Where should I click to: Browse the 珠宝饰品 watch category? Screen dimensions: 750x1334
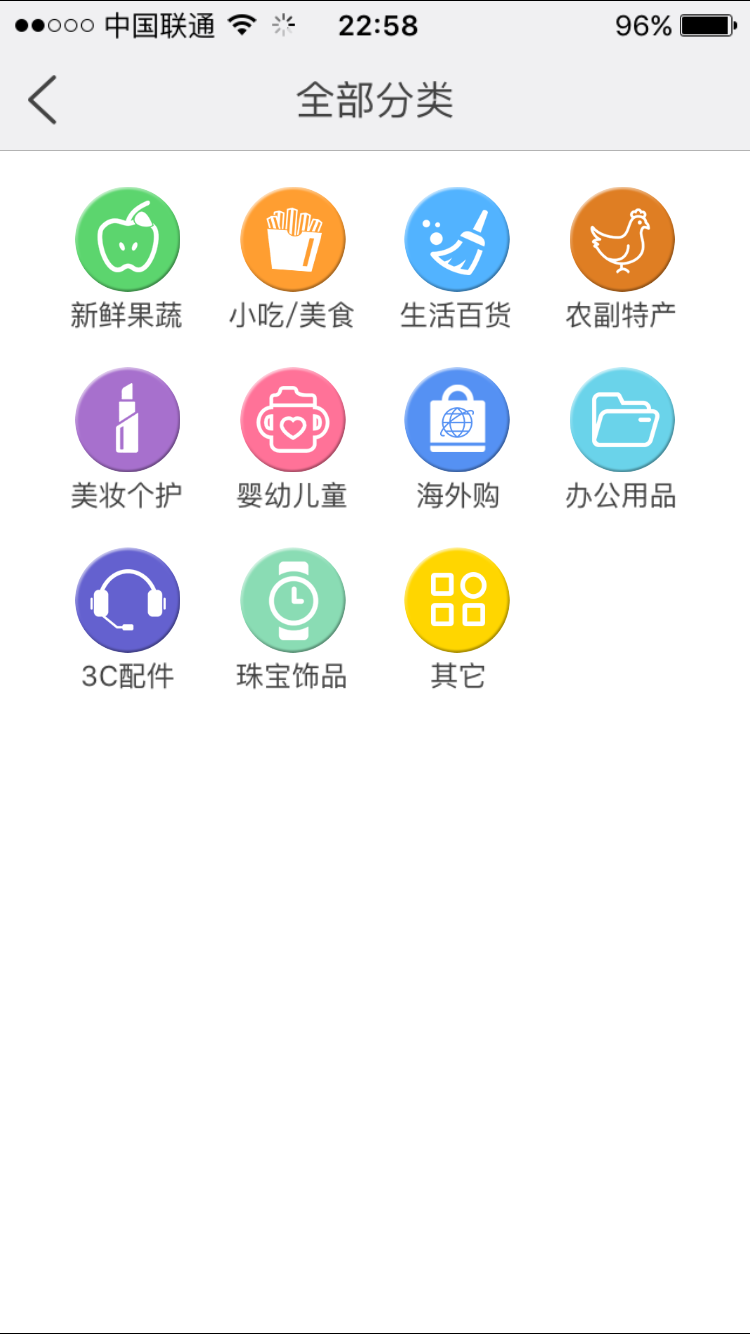coord(292,600)
